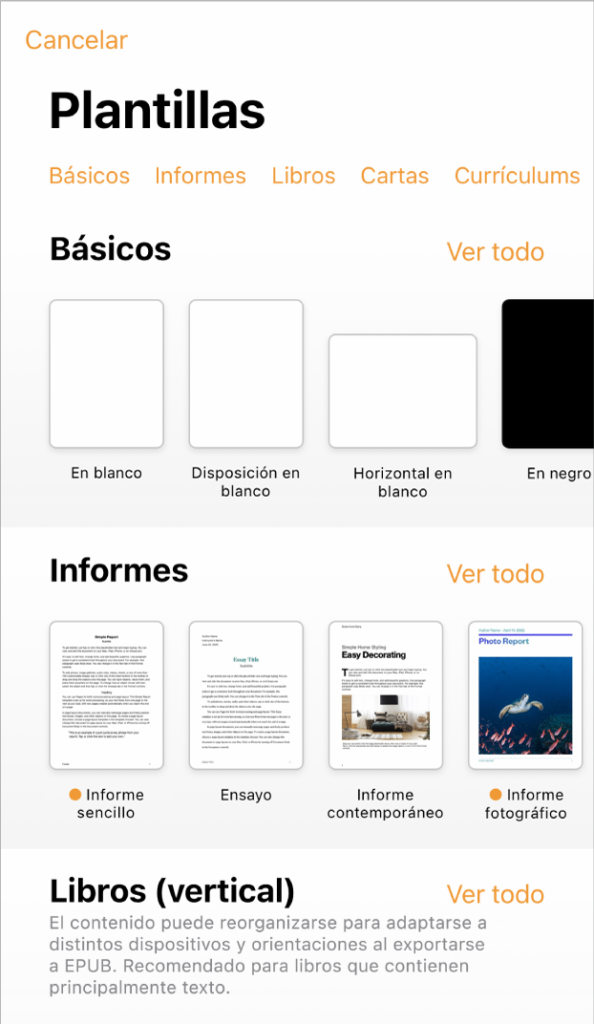
Task: Go to the Currículums category tab
Action: tap(517, 176)
